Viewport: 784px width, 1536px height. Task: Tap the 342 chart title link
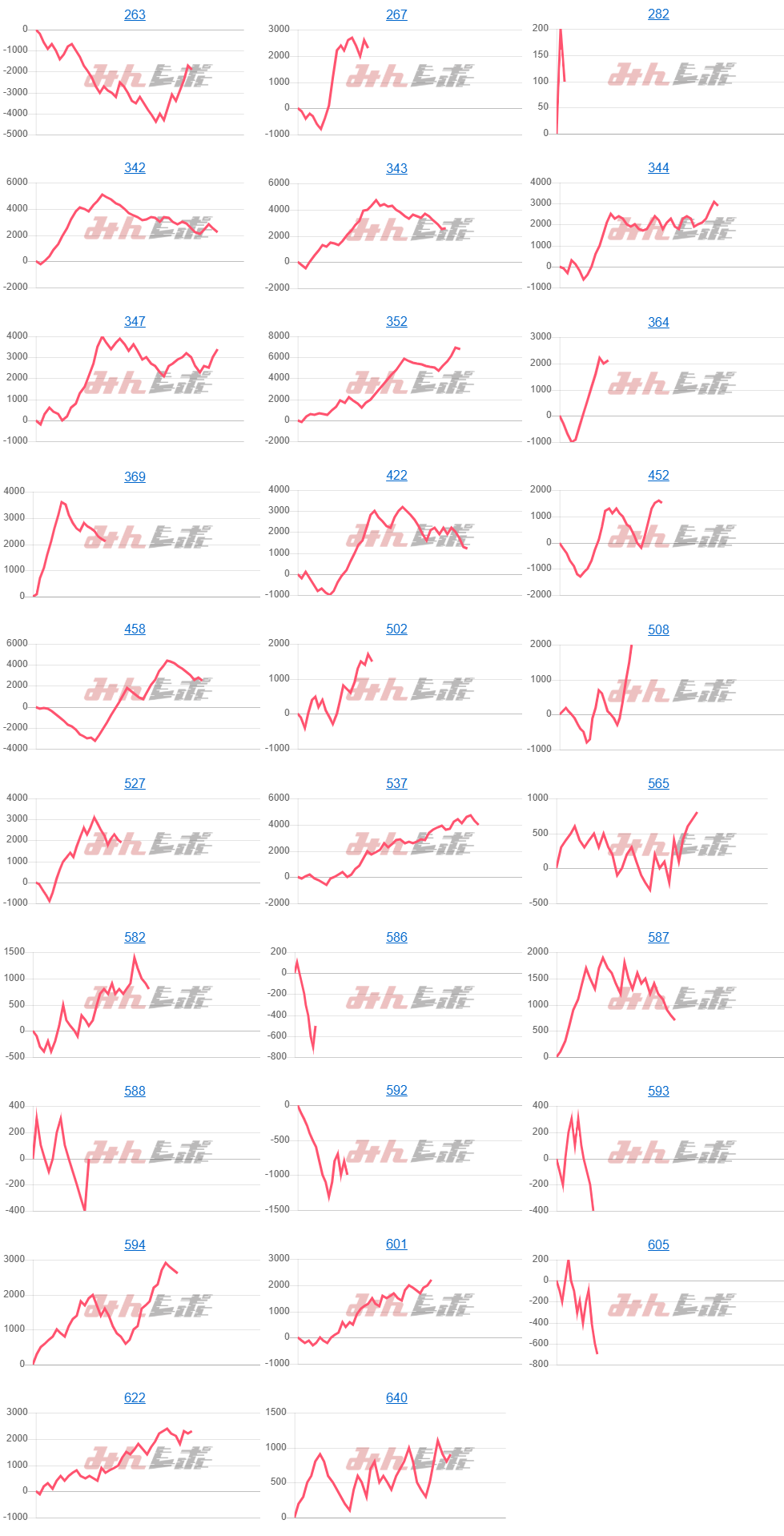click(135, 167)
